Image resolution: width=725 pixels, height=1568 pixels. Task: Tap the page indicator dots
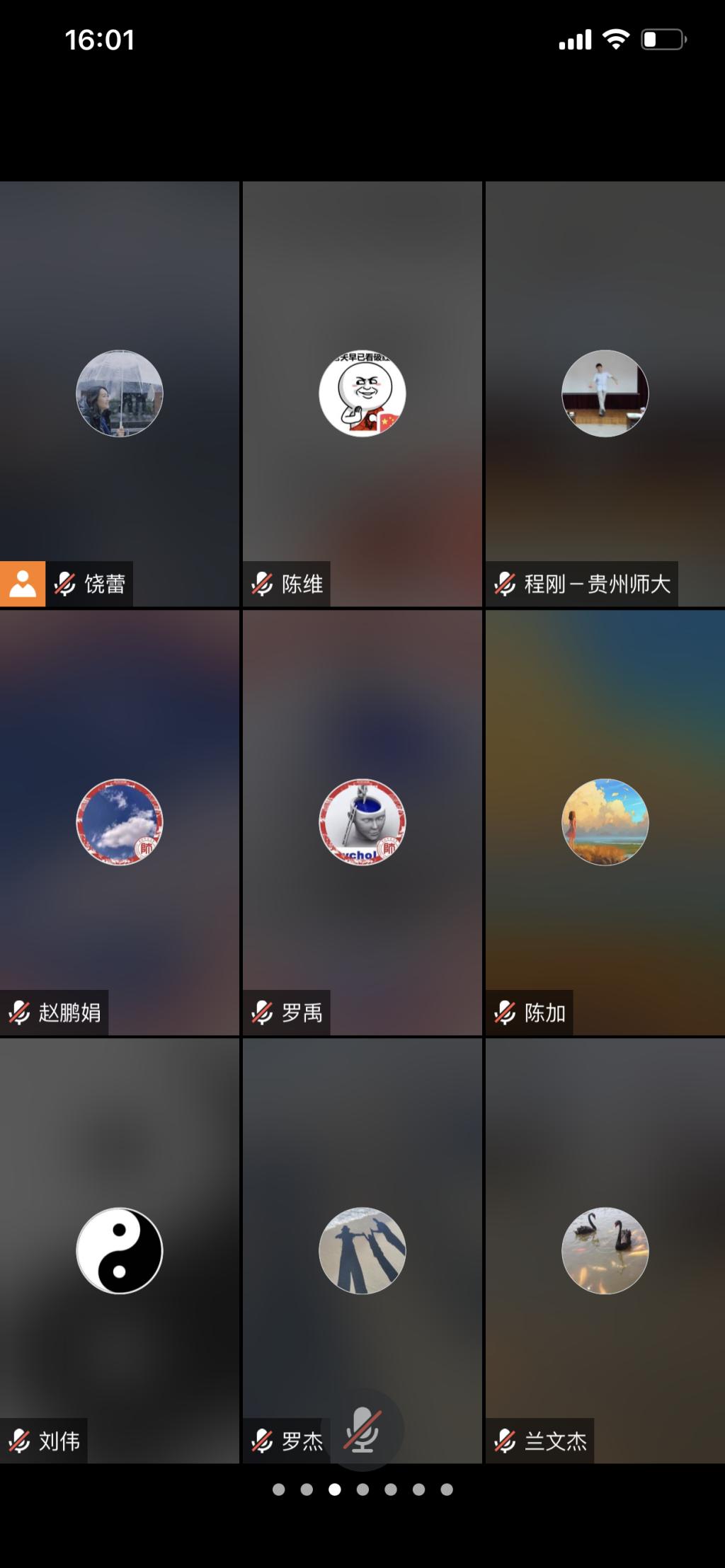coord(362,1489)
